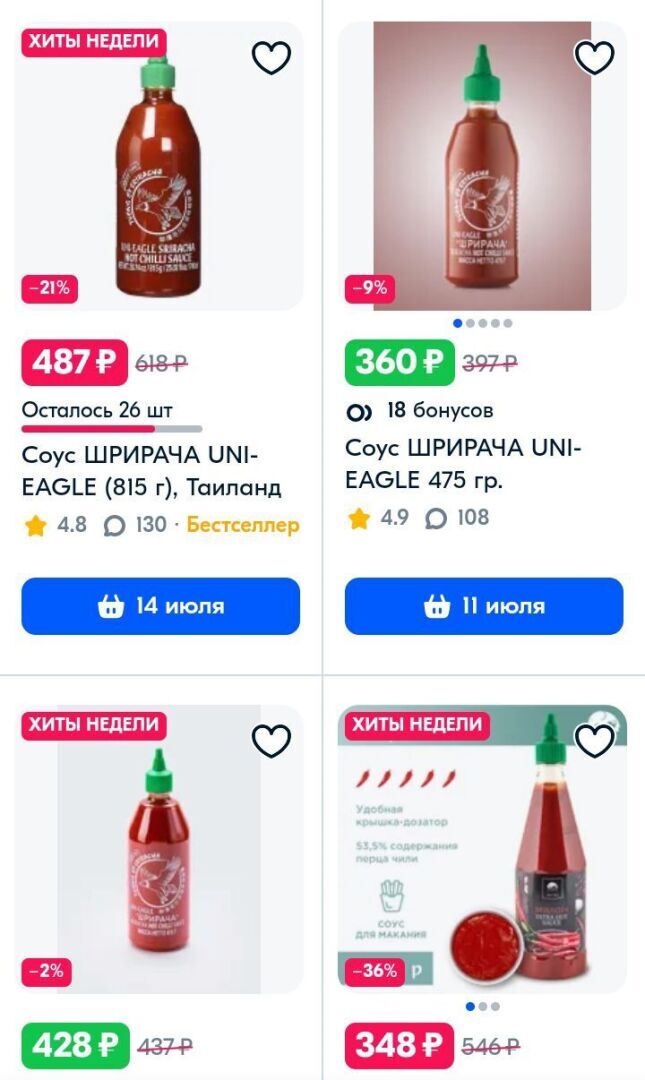Image resolution: width=645 pixels, height=1080 pixels.
Task: Like the Sriracha priced at 428 ₽
Action: [271, 741]
